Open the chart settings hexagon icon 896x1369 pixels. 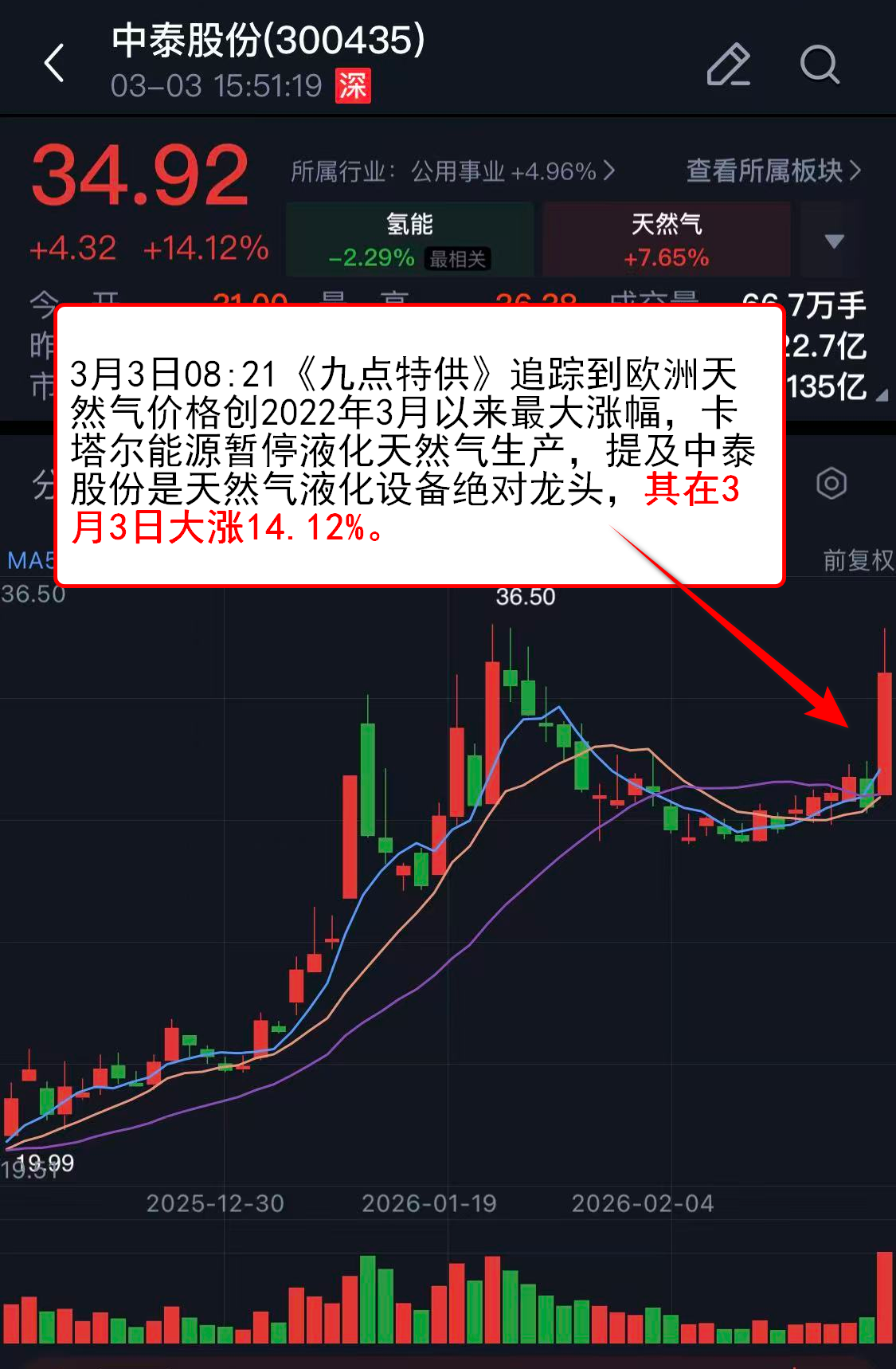click(831, 484)
